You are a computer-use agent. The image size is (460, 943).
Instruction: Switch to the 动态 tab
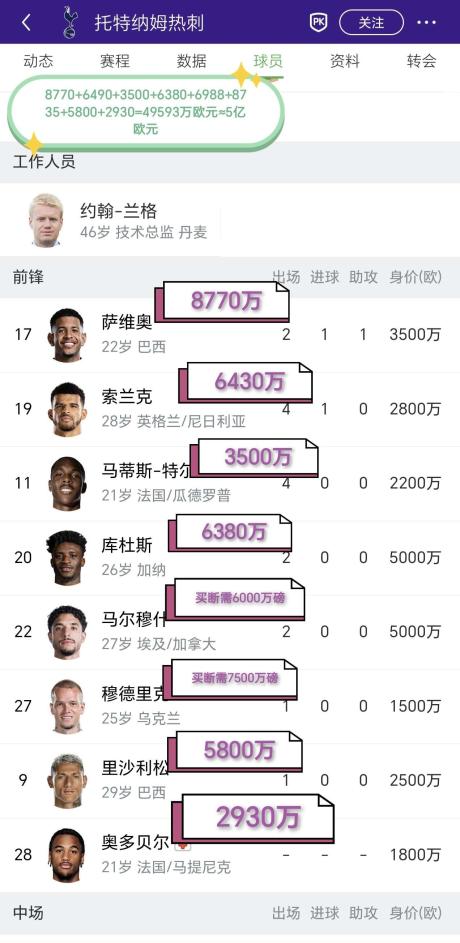click(38, 61)
